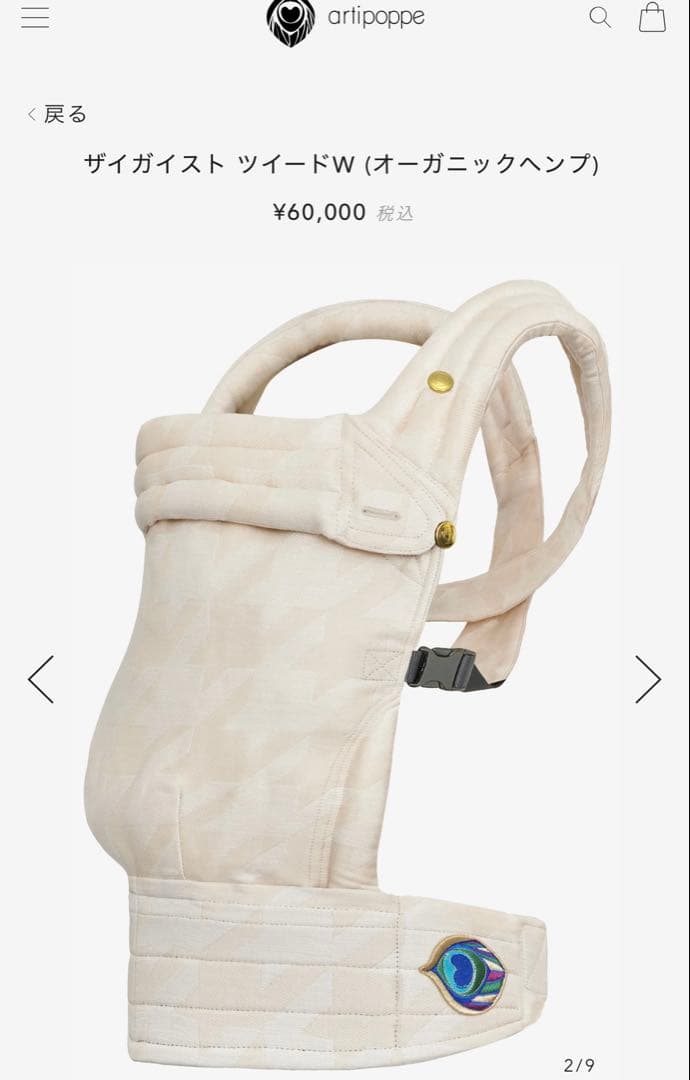Viewport: 690px width, 1080px height.
Task: Go back with the 戻る link
Action: [x=58, y=114]
